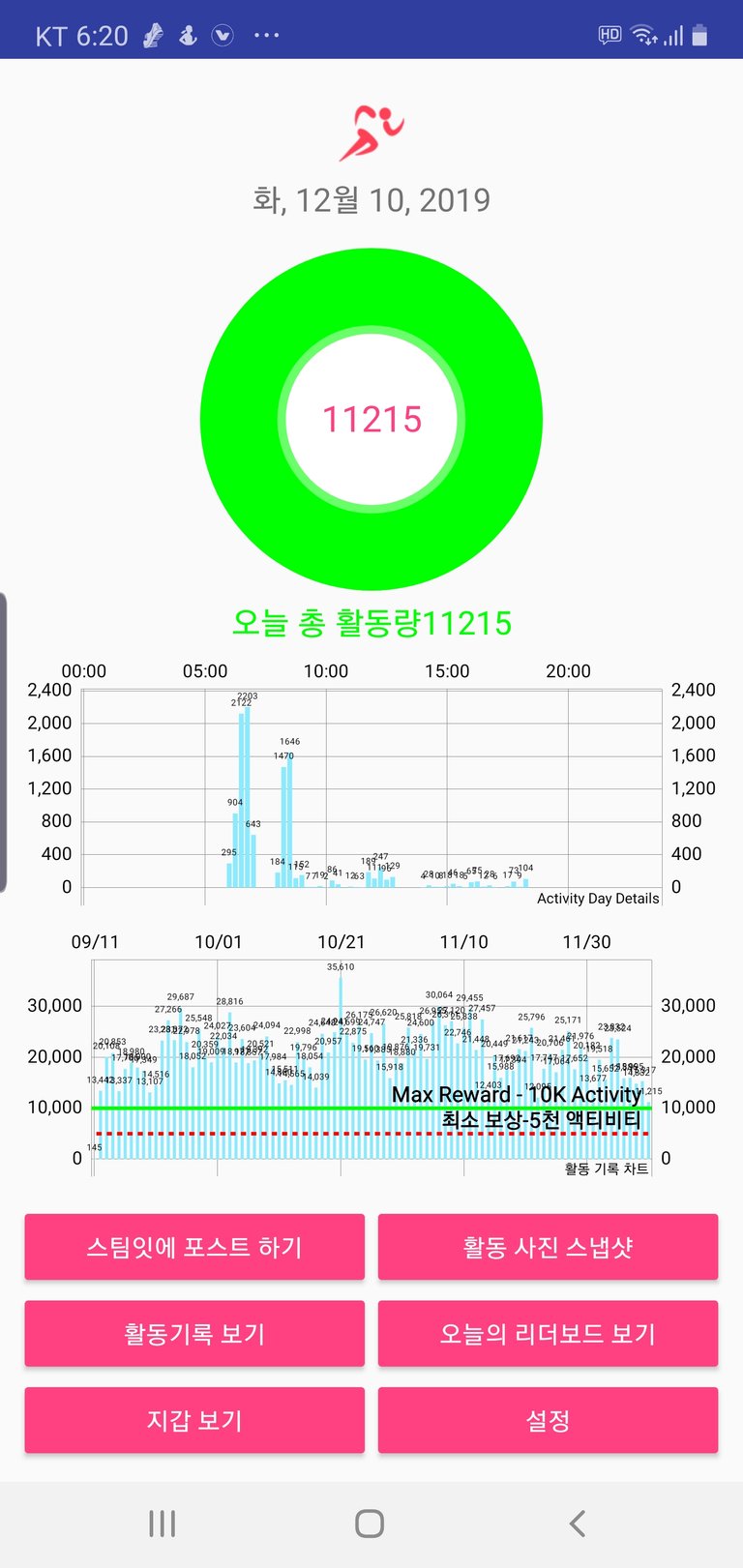The height and width of the screenshot is (1568, 743).
Task: Open the wallet with 지갑 보기
Action: tap(194, 1420)
